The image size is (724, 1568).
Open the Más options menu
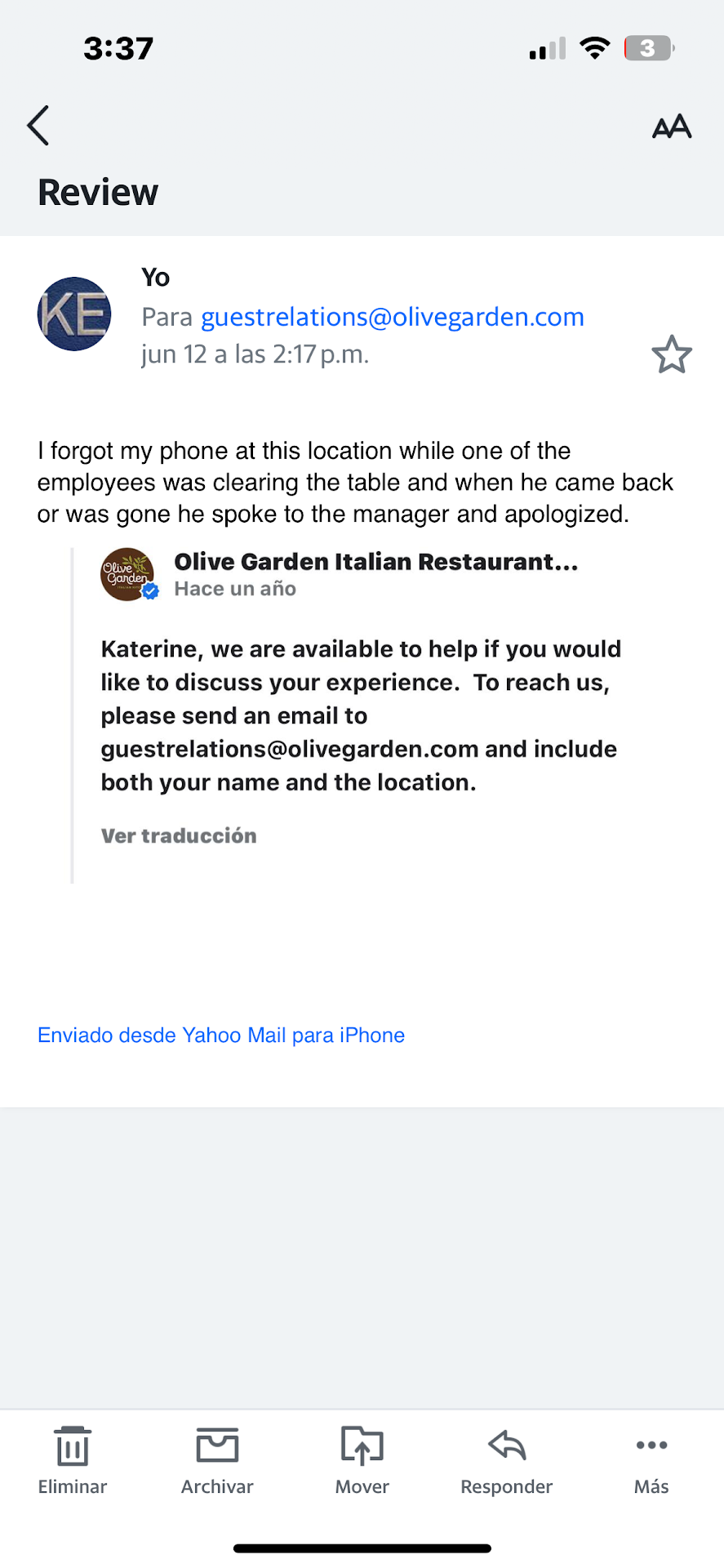click(651, 1460)
